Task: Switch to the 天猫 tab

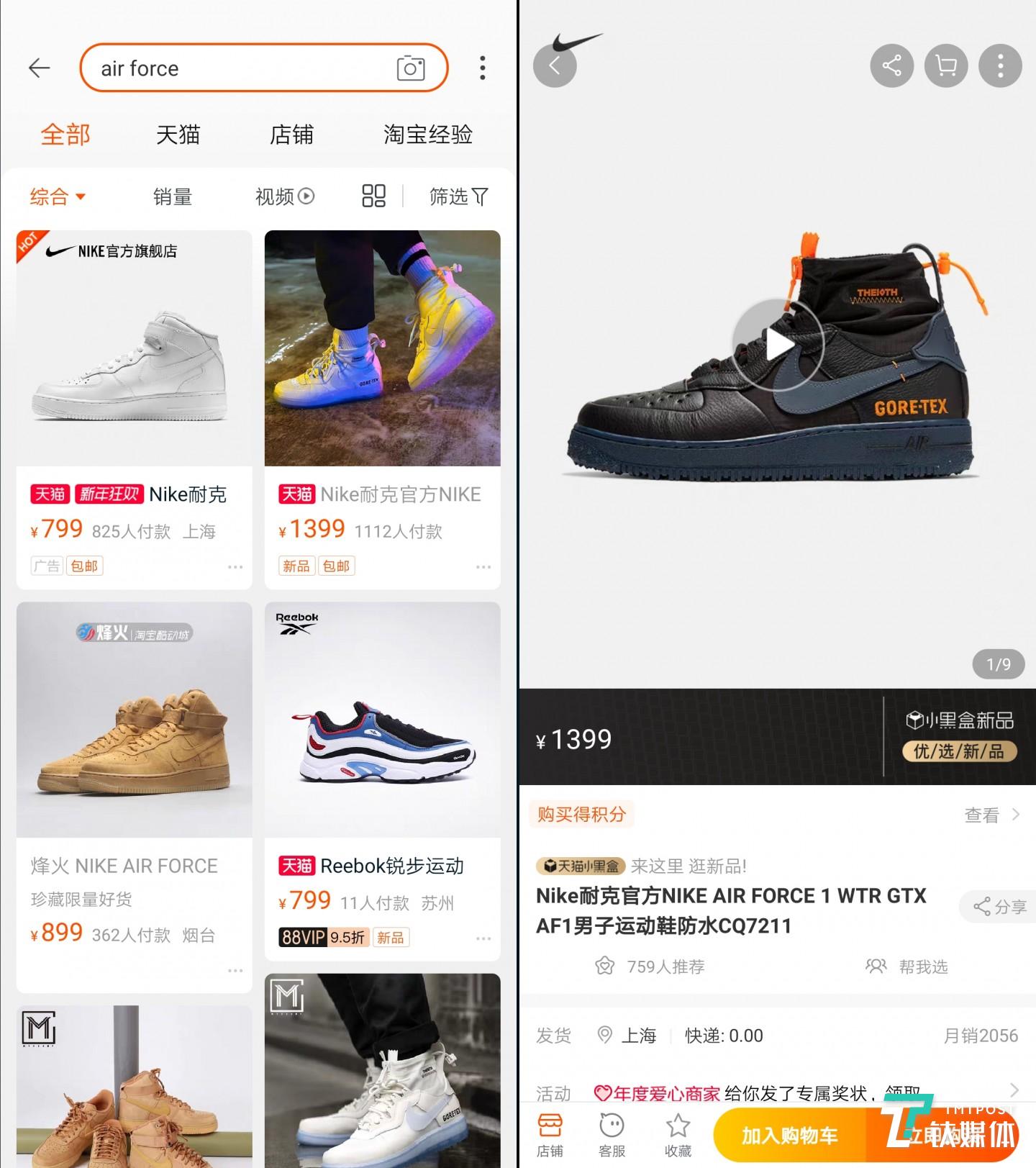Action: [x=178, y=135]
